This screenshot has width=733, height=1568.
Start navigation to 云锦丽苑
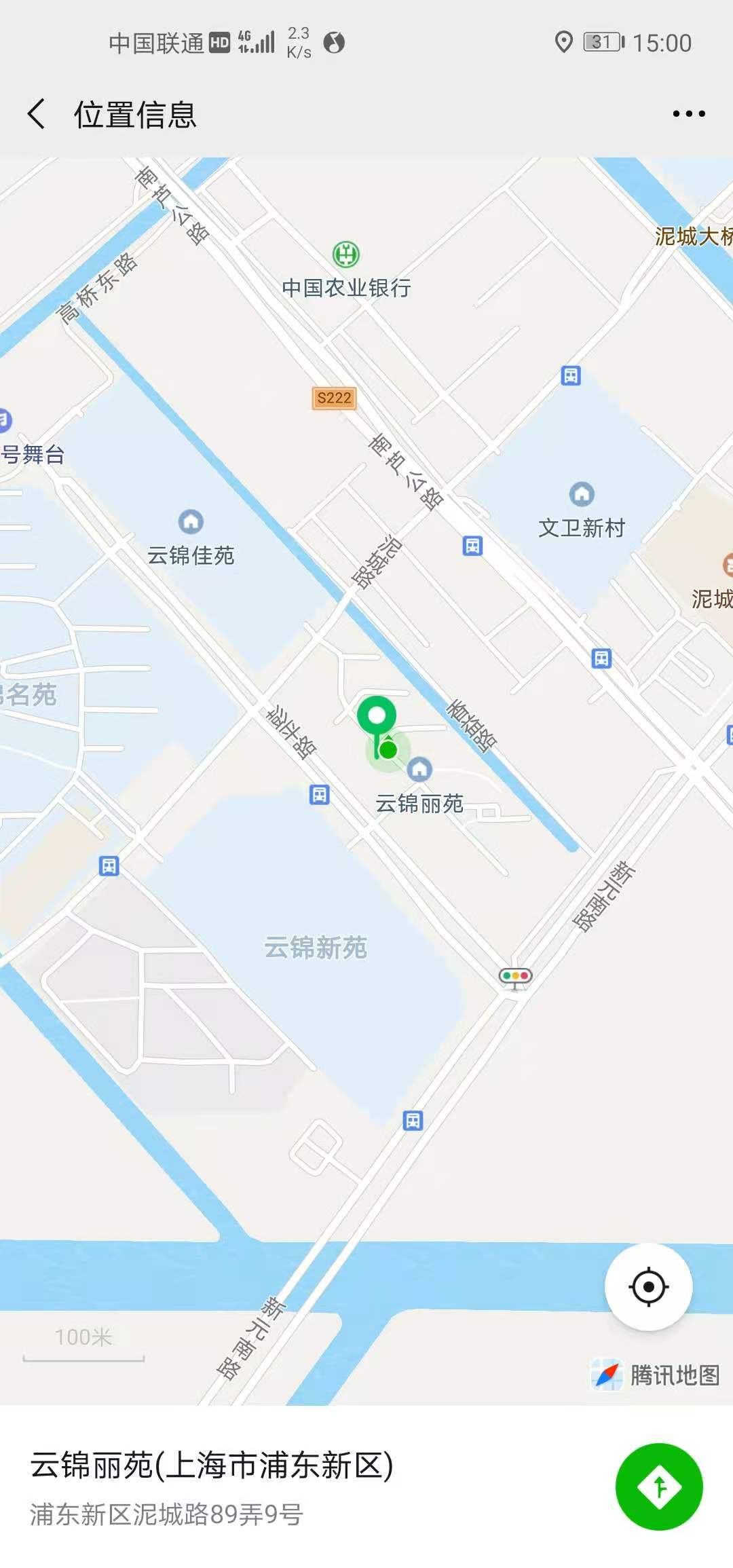[x=658, y=1487]
